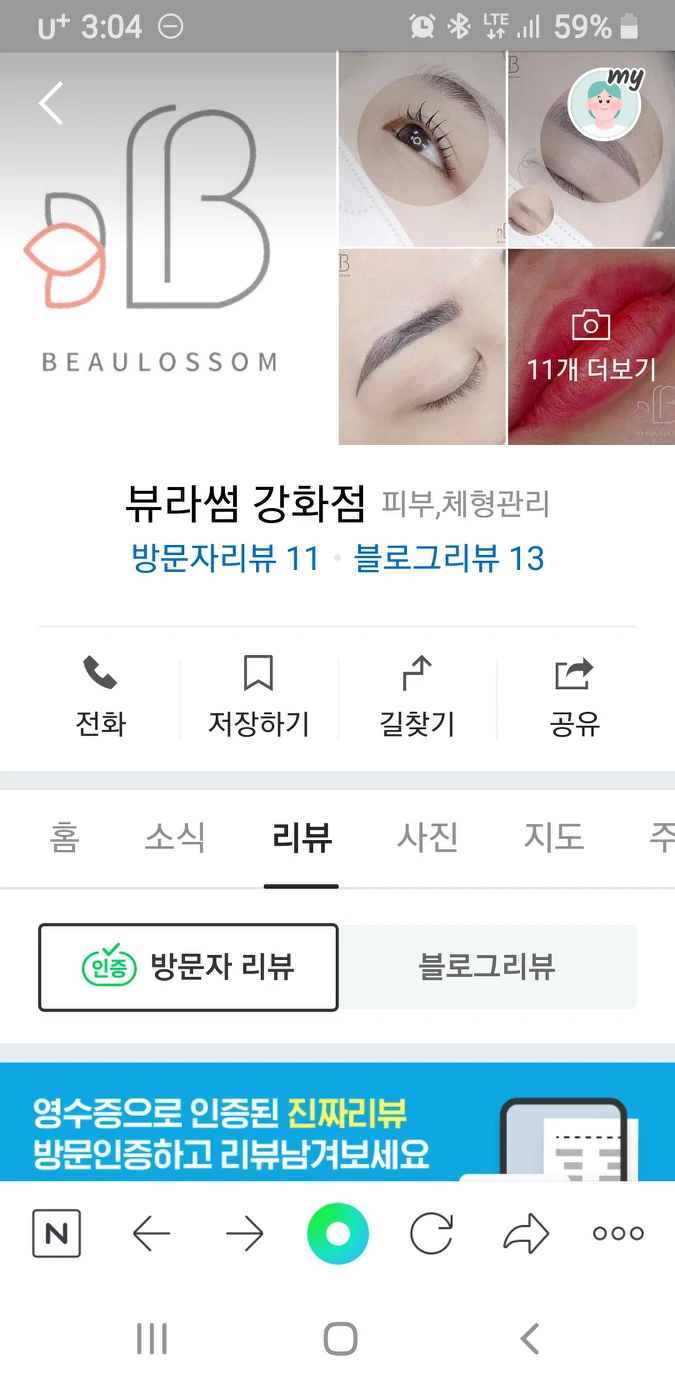675x1388 pixels.
Task: Go back using the top-left arrow
Action: coord(51,103)
